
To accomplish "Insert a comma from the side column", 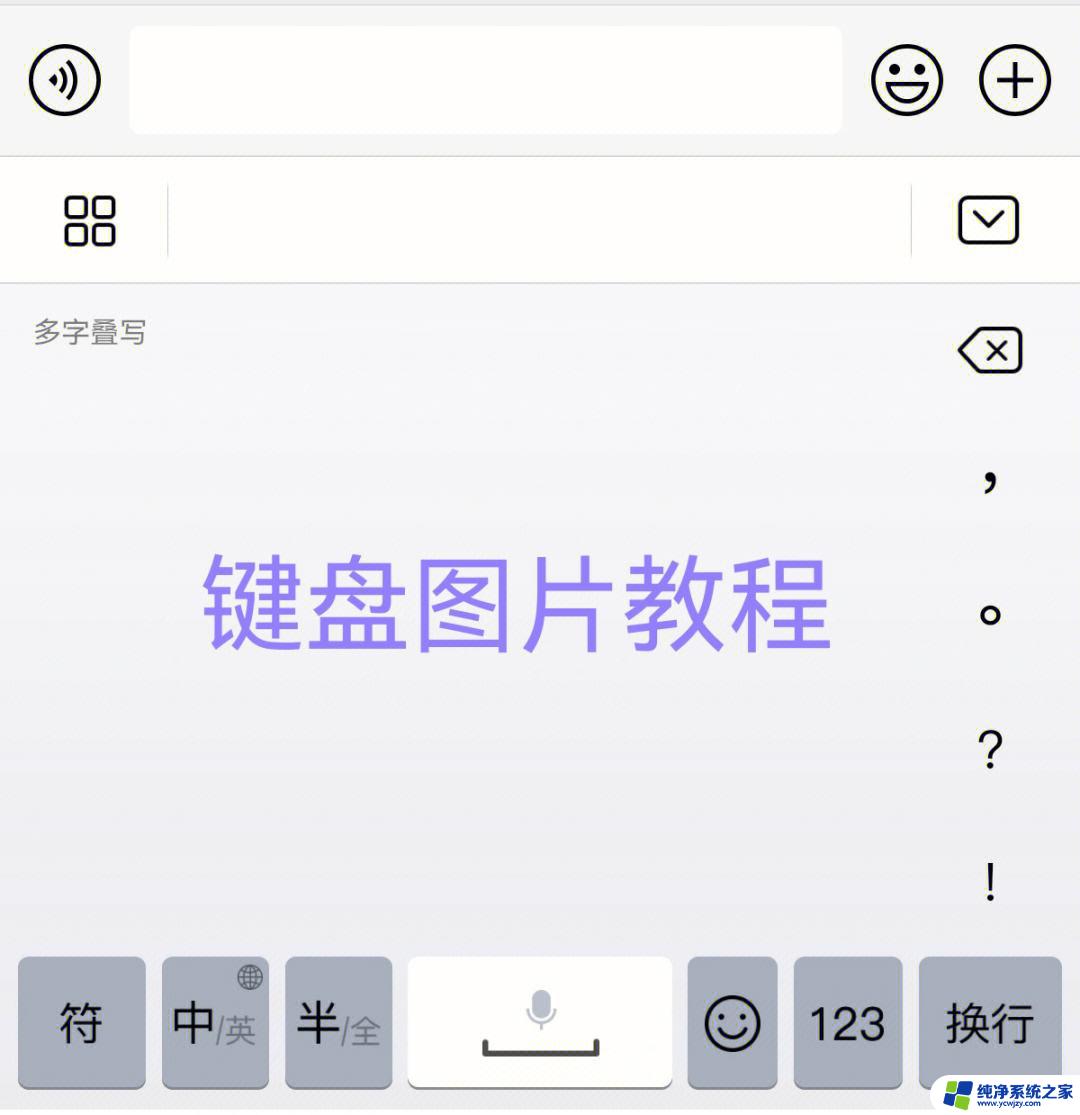I will [x=990, y=482].
